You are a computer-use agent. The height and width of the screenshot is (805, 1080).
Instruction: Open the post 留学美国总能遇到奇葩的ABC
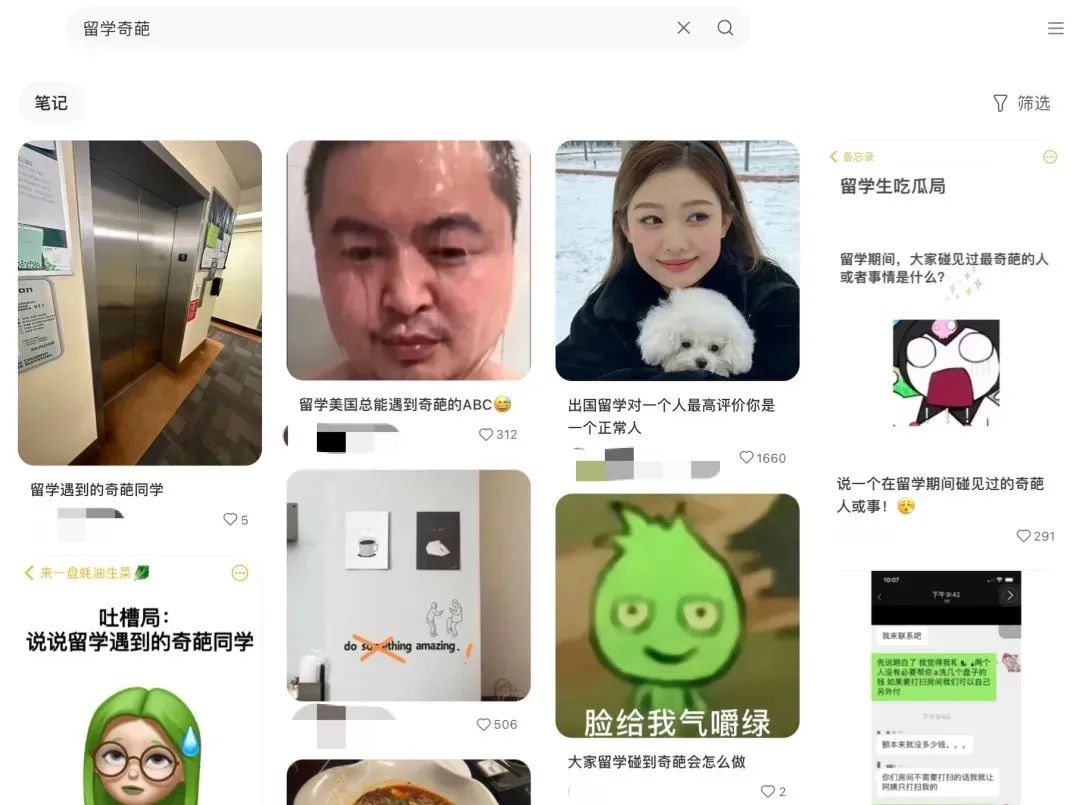(x=408, y=260)
